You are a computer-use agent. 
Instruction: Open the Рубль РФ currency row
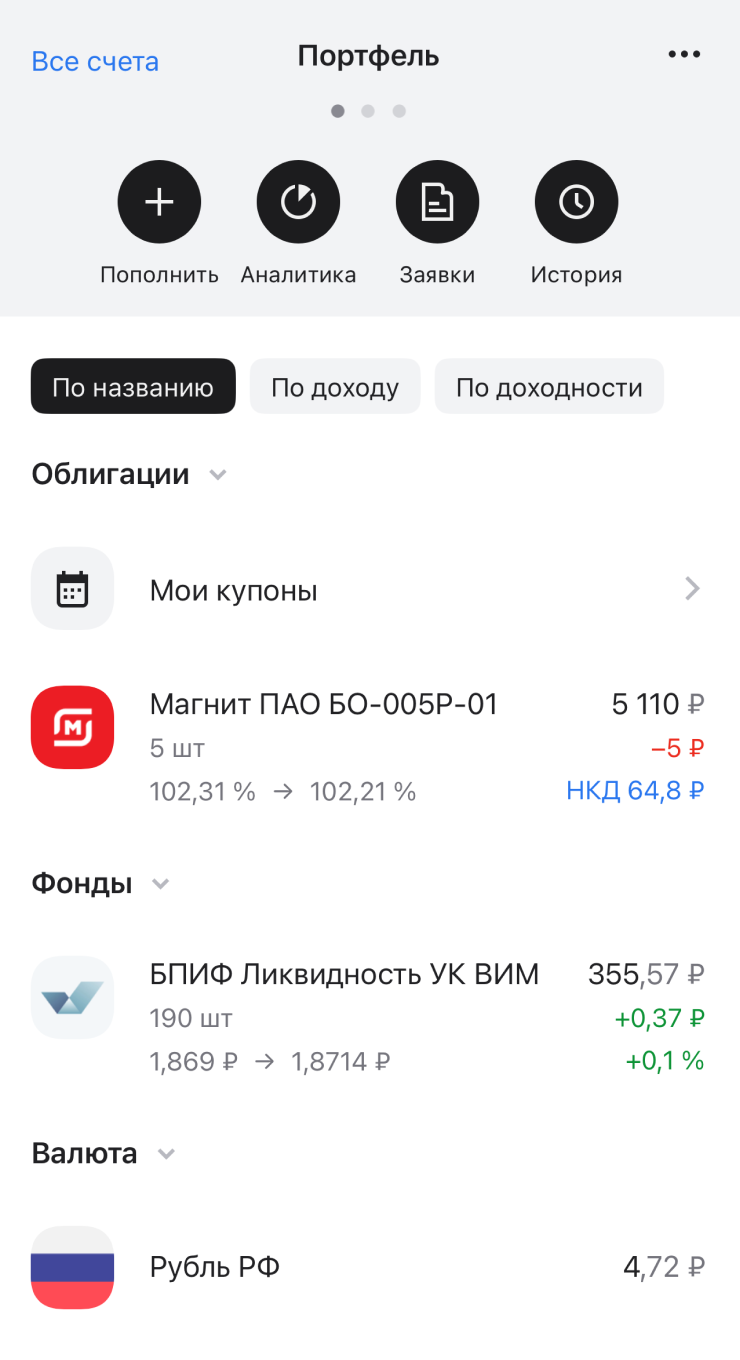pos(368,1267)
